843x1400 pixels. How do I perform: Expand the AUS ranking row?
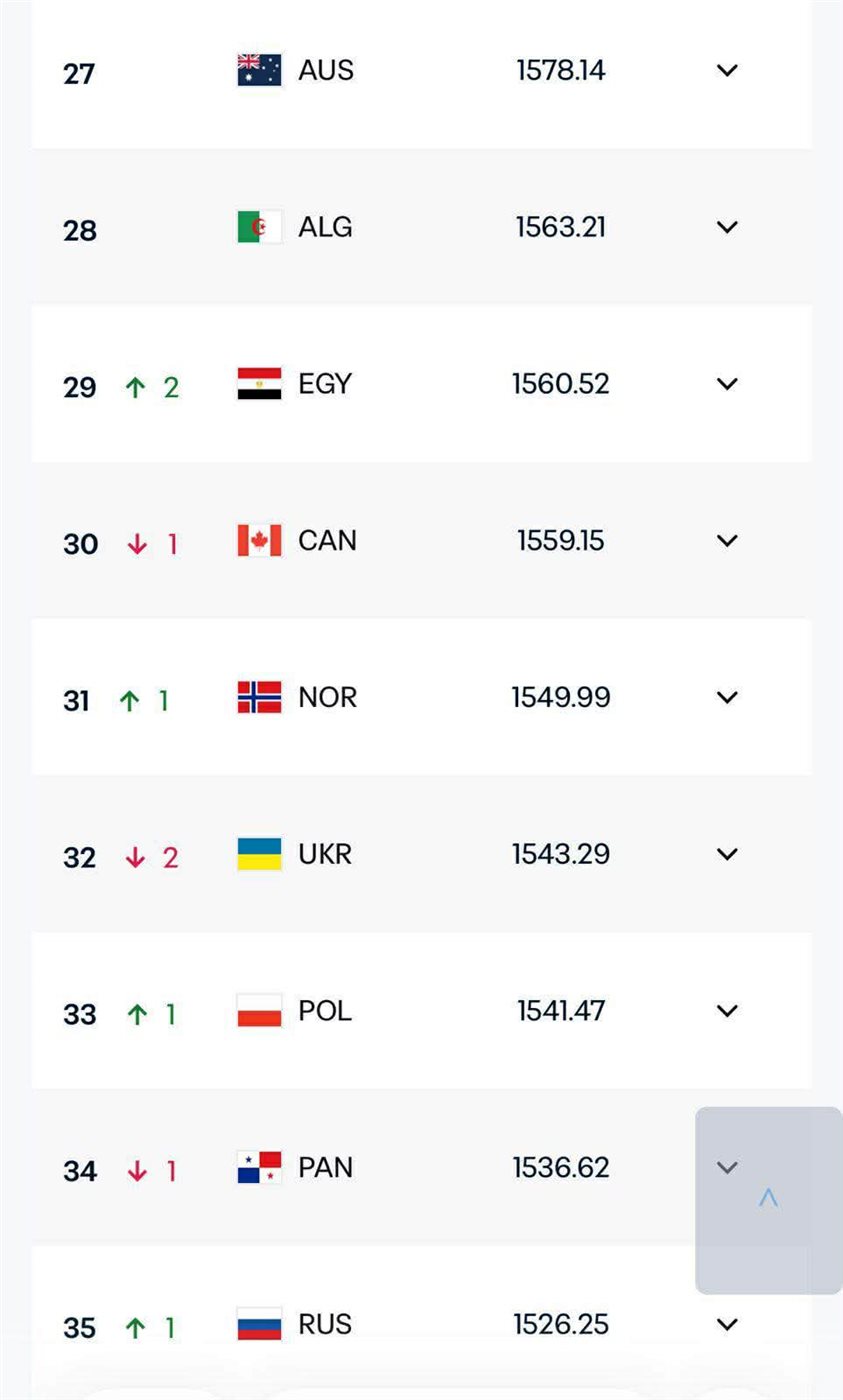tap(727, 71)
